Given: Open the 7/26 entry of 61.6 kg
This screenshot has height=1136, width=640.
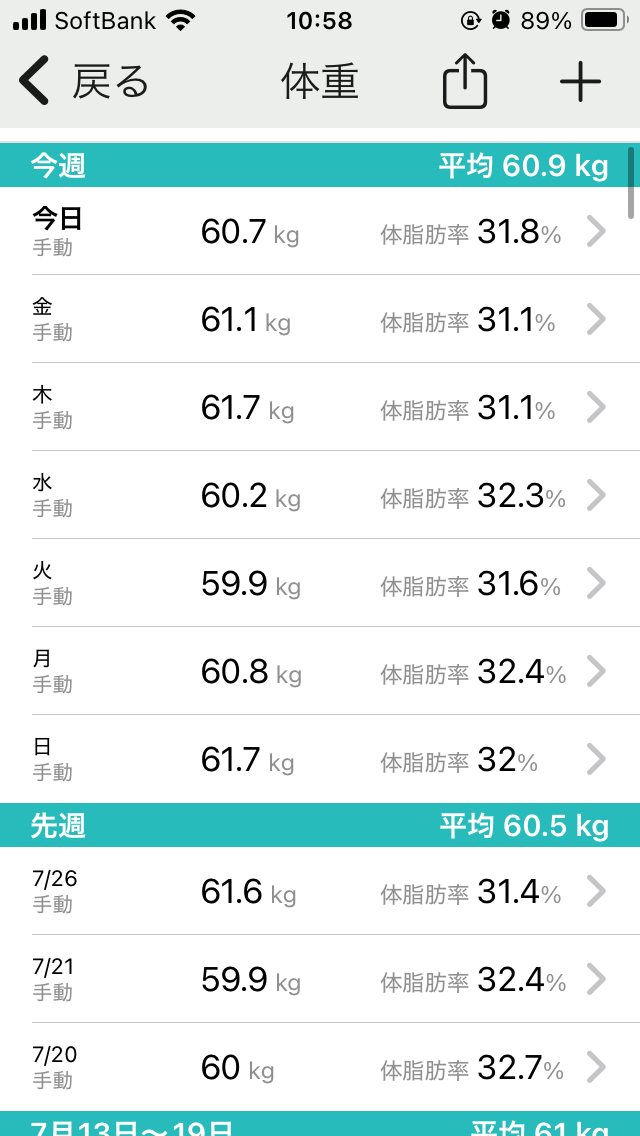Looking at the screenshot, I should click(x=320, y=891).
